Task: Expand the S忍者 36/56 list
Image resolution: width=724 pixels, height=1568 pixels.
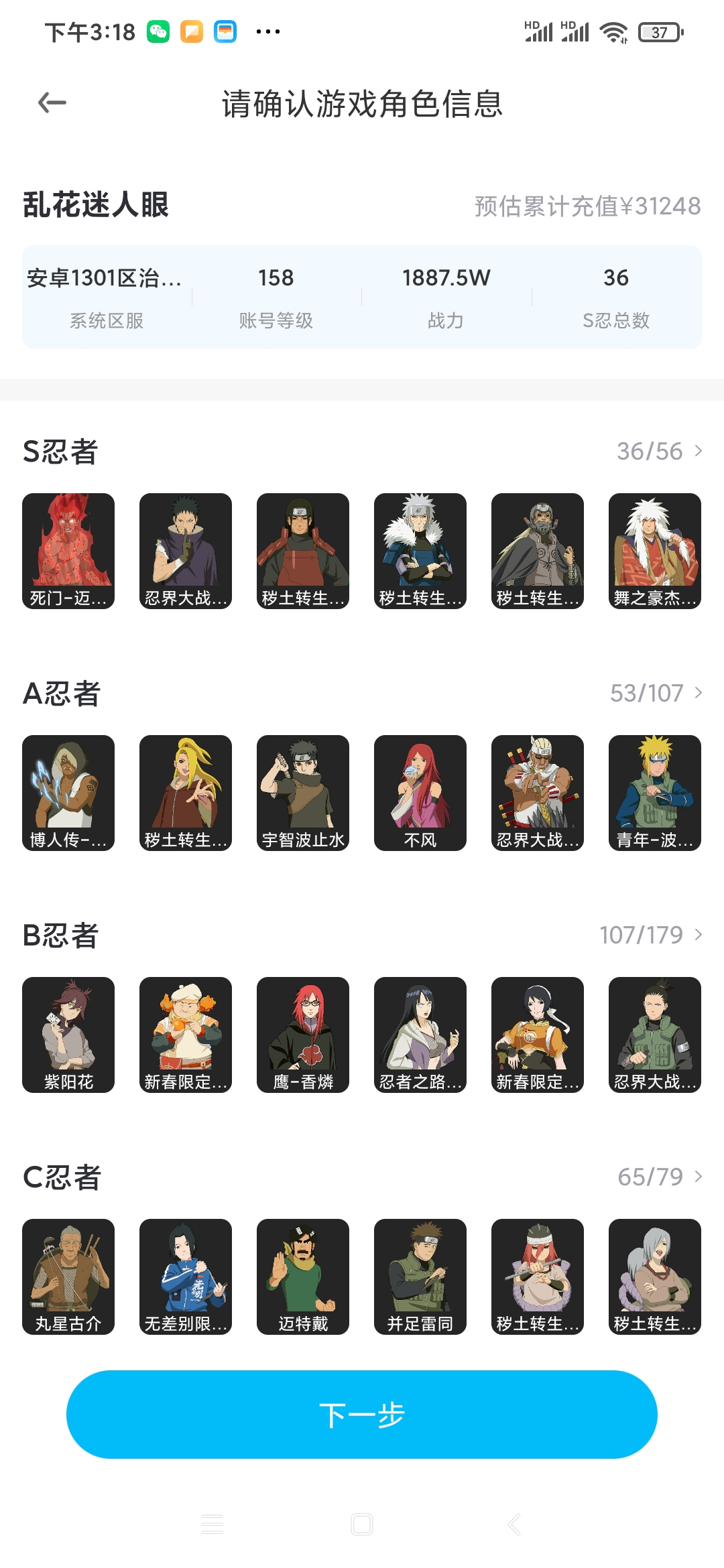Action: pyautogui.click(x=659, y=451)
